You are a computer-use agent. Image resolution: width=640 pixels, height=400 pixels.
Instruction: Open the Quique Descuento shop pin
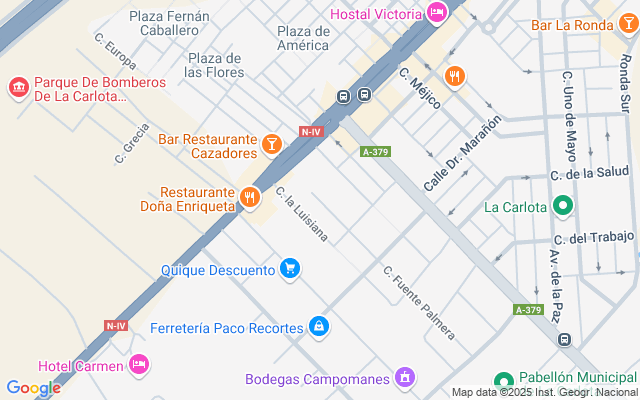tap(290, 269)
